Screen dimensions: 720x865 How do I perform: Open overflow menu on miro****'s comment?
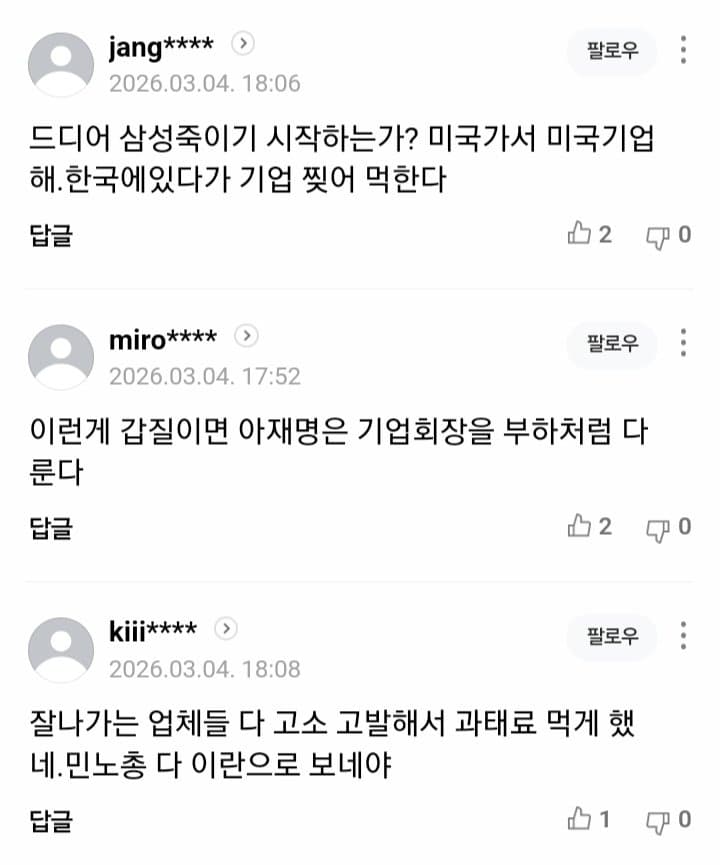coord(683,343)
